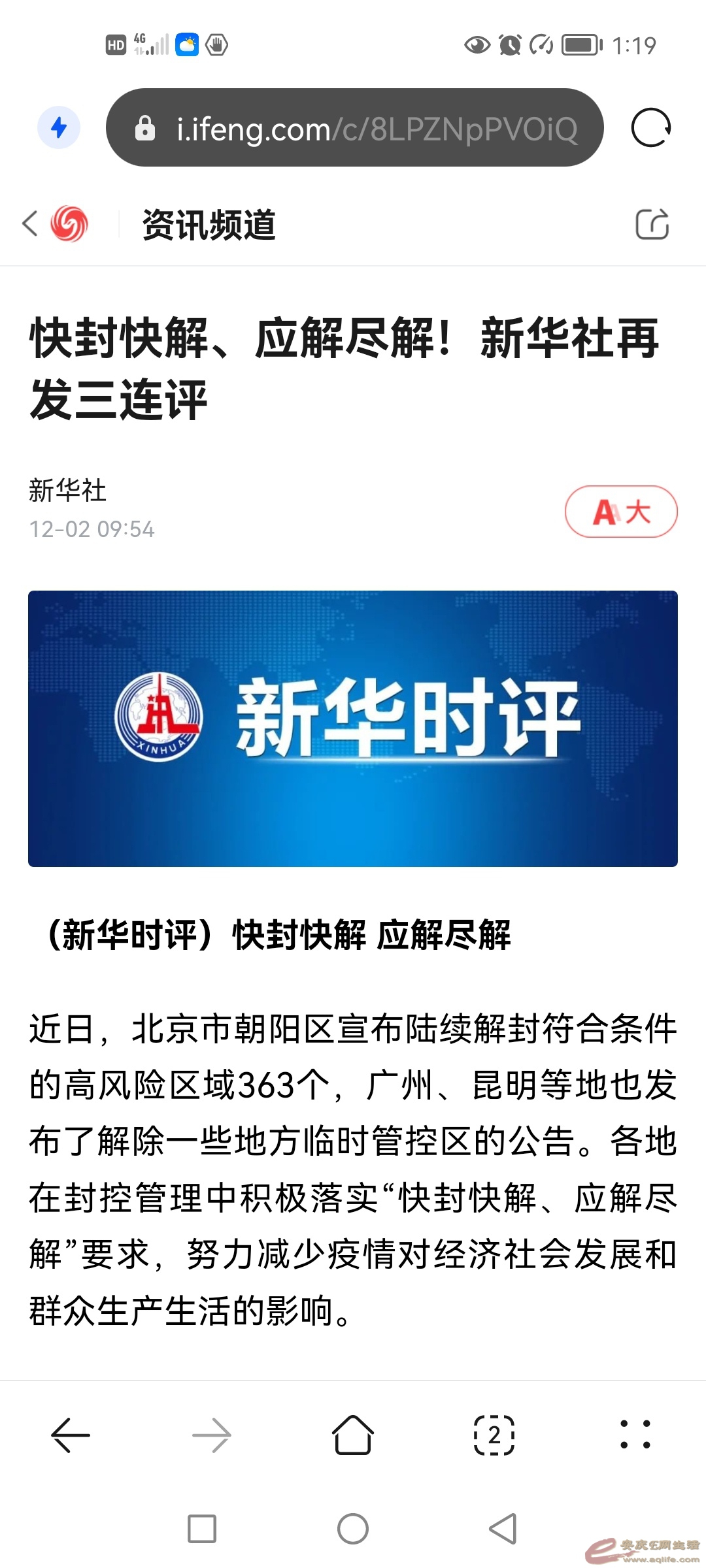Share this article
The width and height of the screenshot is (706, 1568).
pyautogui.click(x=652, y=225)
